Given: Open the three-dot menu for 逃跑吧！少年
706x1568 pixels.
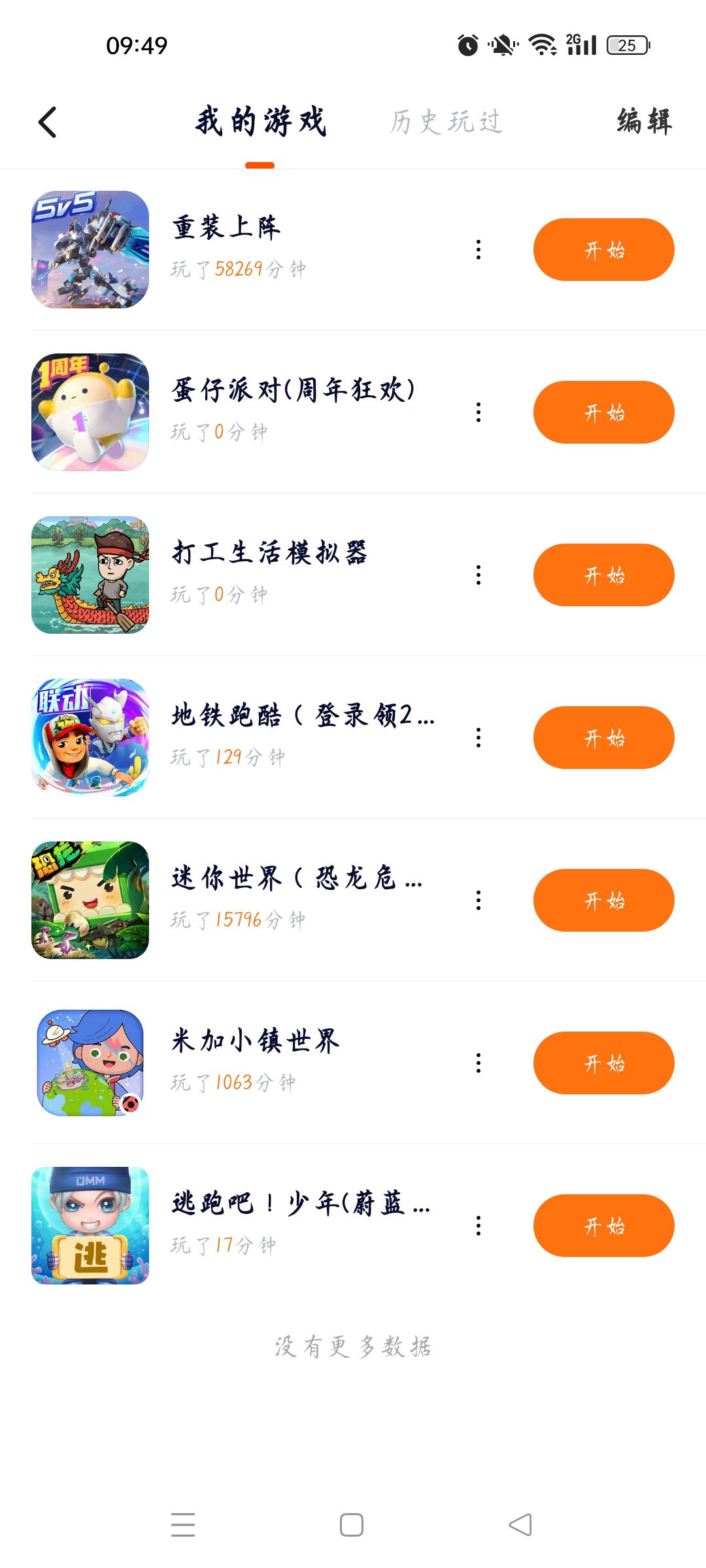Looking at the screenshot, I should pyautogui.click(x=479, y=1226).
